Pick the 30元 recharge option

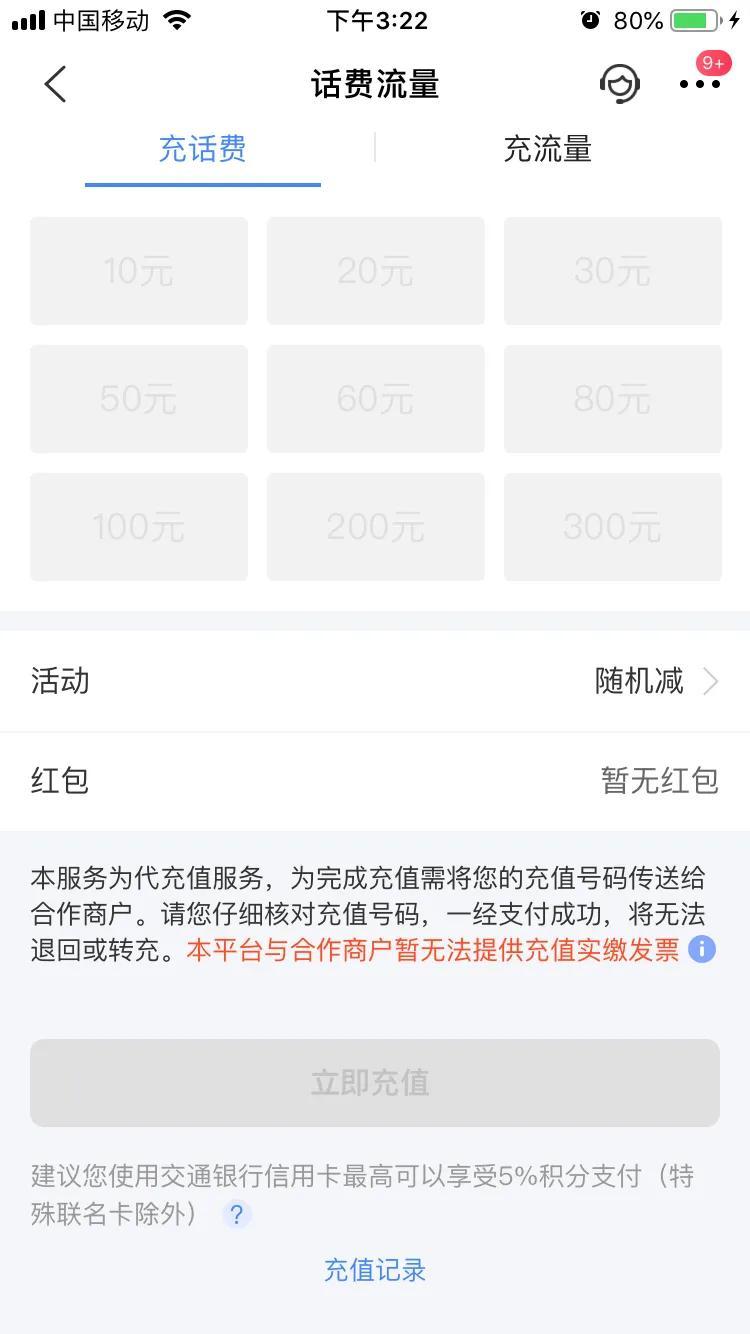tap(612, 271)
